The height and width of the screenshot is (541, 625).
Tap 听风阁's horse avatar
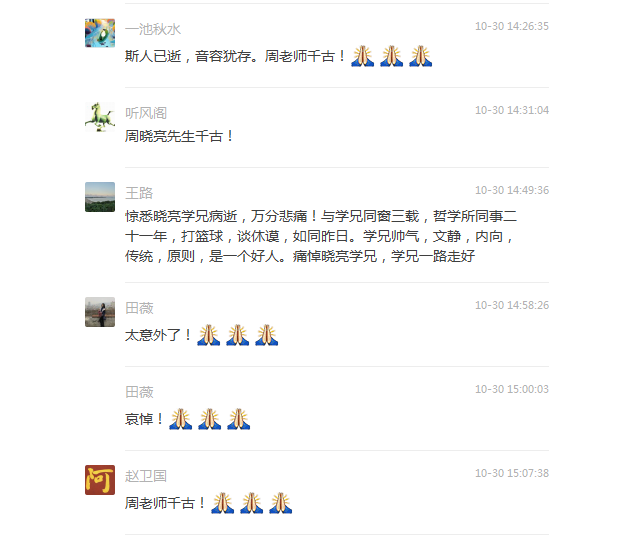pyautogui.click(x=100, y=117)
